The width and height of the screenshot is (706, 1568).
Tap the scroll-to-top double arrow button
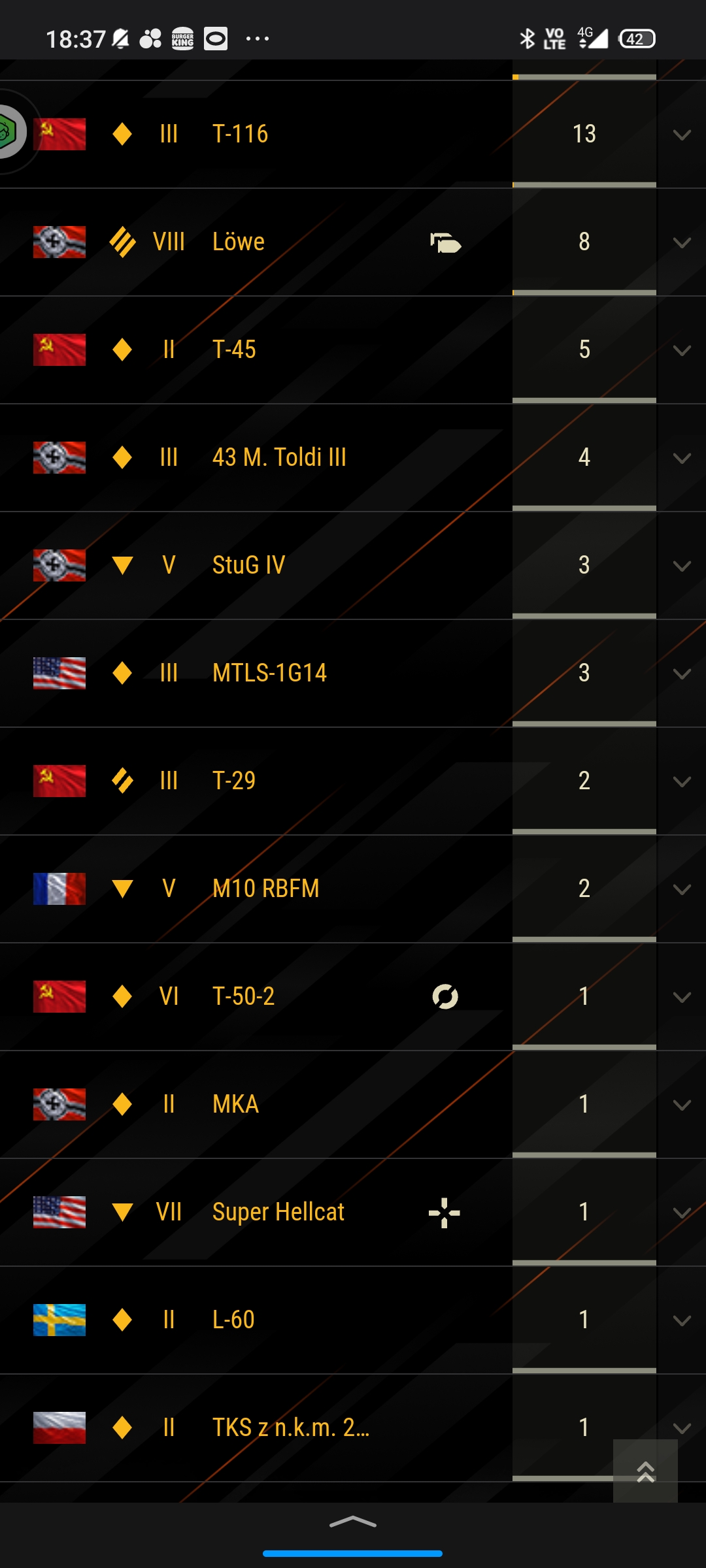coord(645,1471)
